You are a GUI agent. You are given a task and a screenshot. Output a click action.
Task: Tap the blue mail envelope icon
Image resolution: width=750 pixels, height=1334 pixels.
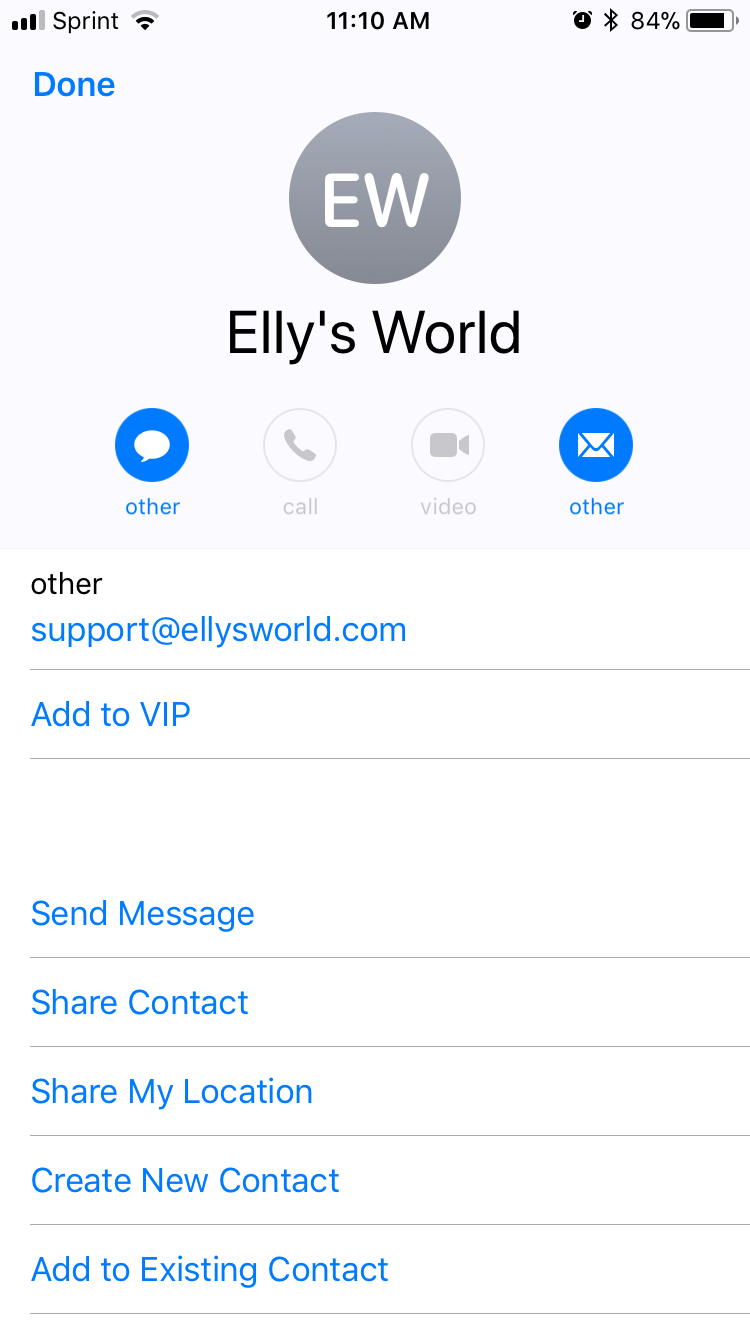[x=596, y=446]
